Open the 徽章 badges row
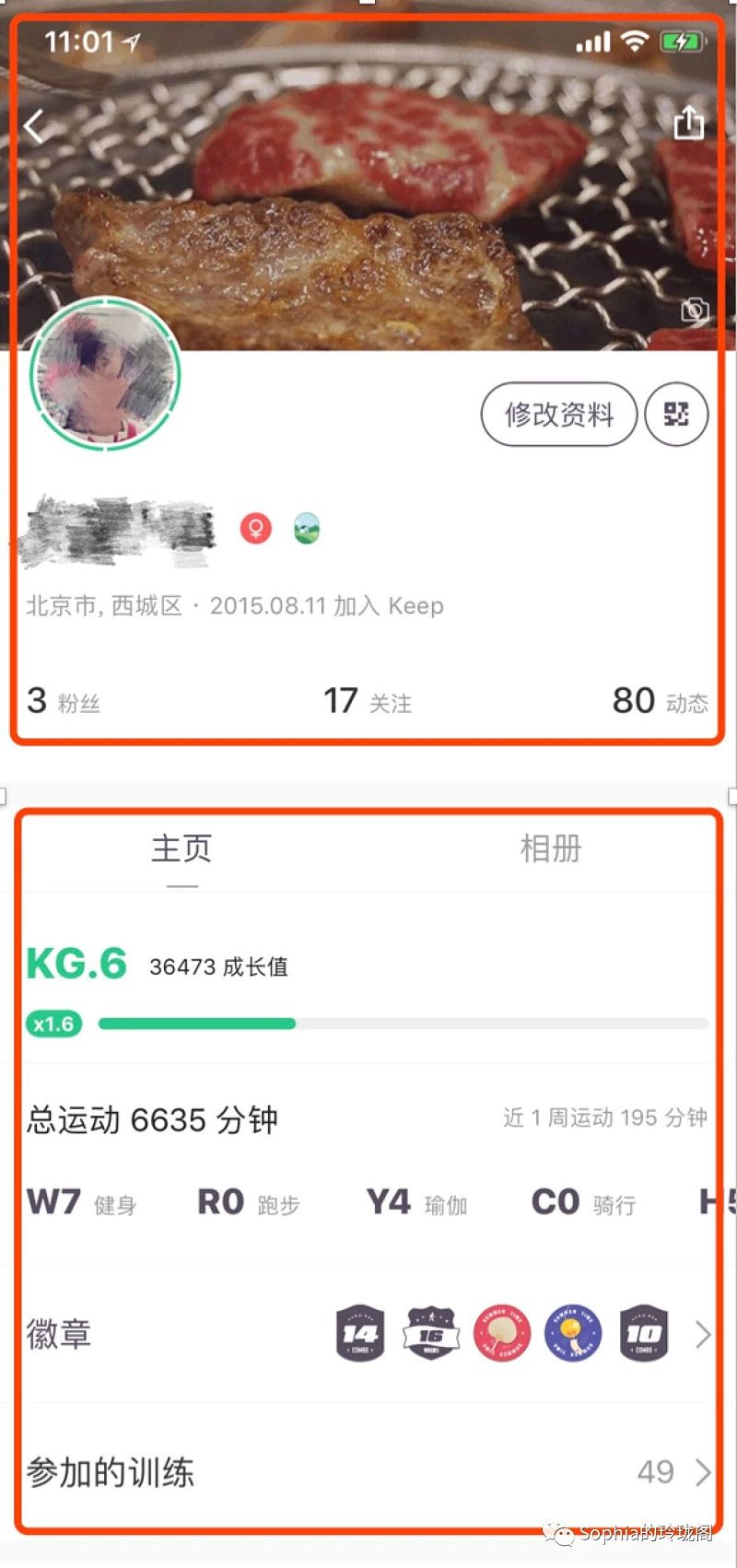737x1568 pixels. pos(367,1333)
